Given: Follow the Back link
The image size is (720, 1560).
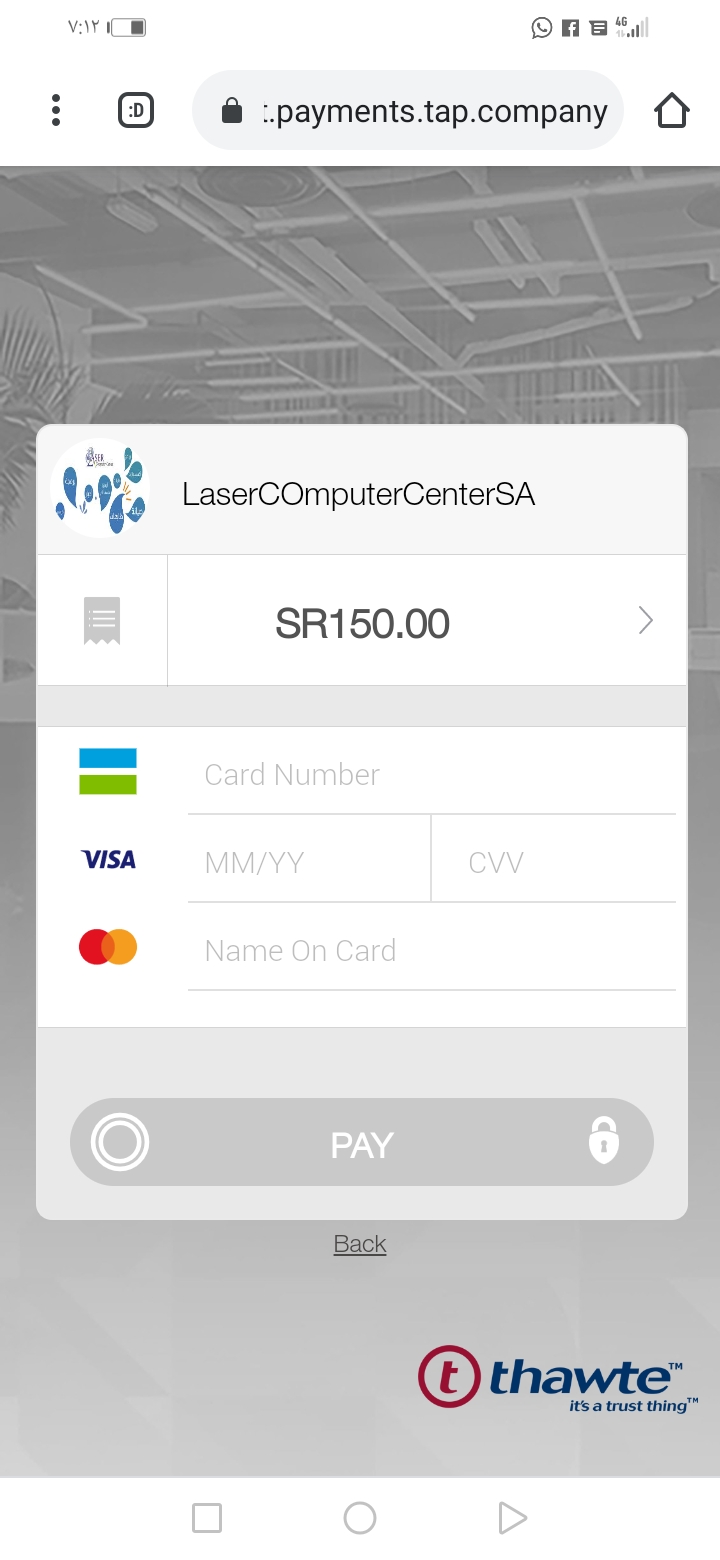Looking at the screenshot, I should (360, 1244).
